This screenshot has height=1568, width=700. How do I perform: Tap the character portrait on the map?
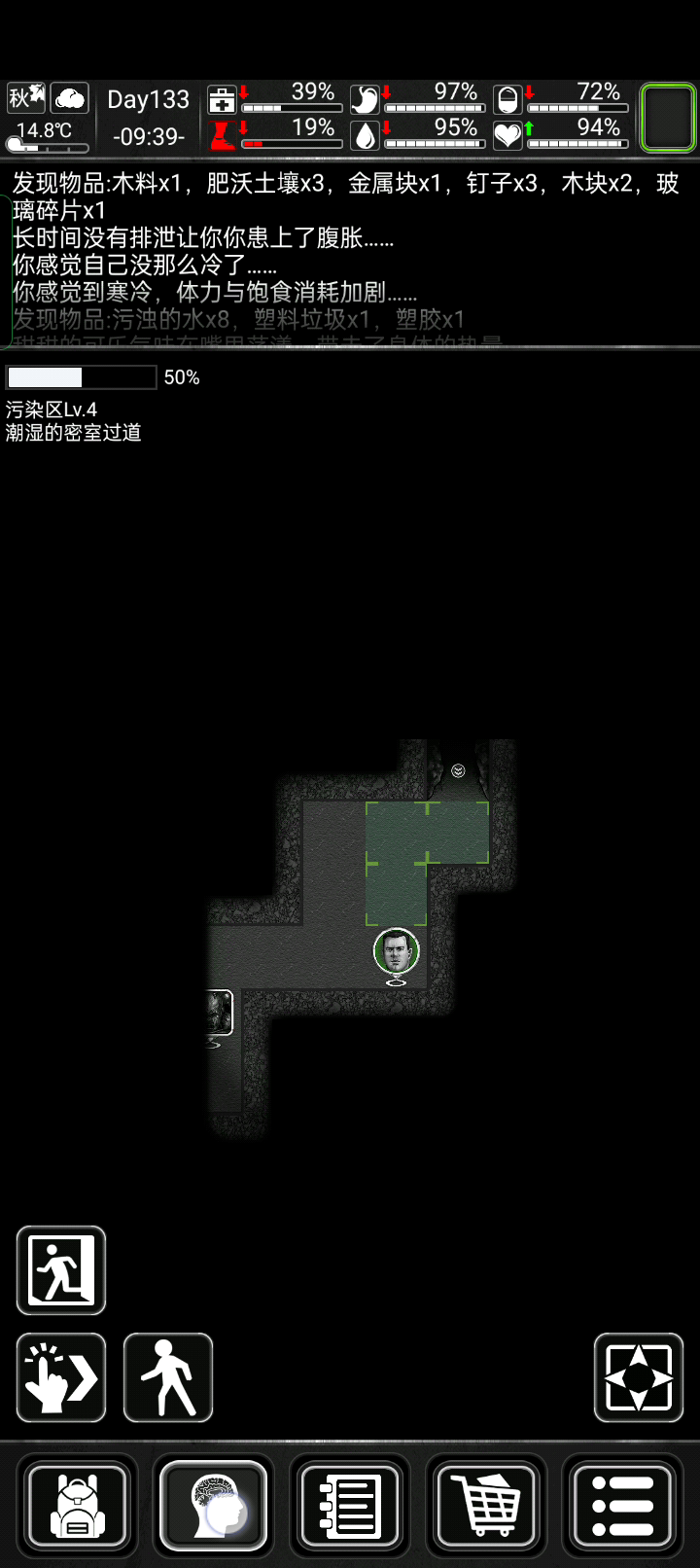point(397,951)
